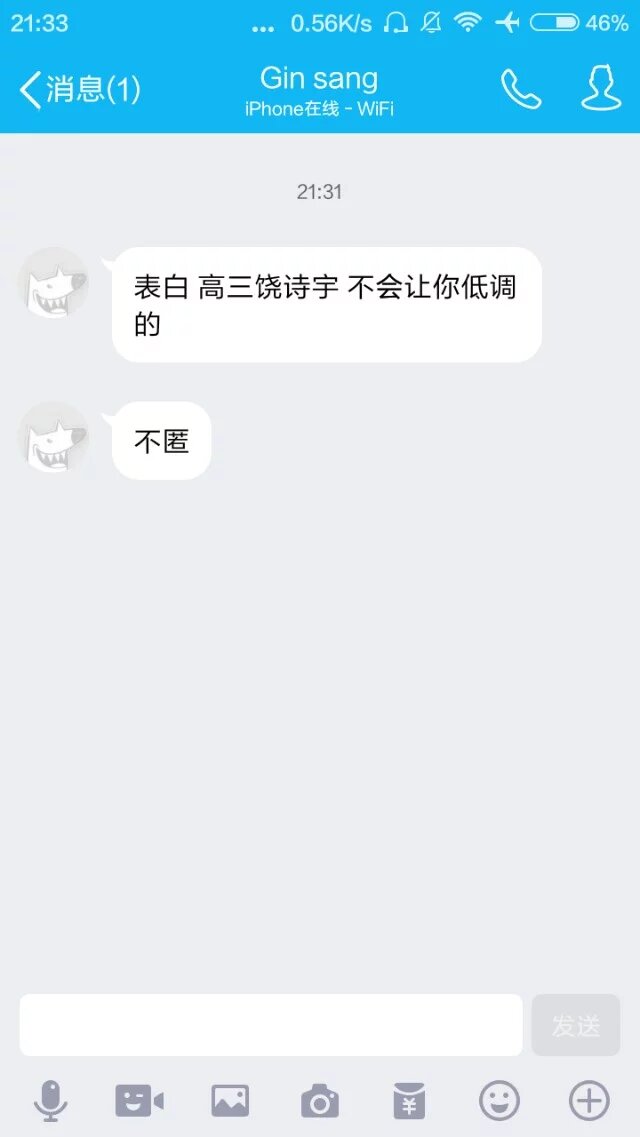
Task: Open the avatar beside the 不匿 message
Action: tap(54, 438)
